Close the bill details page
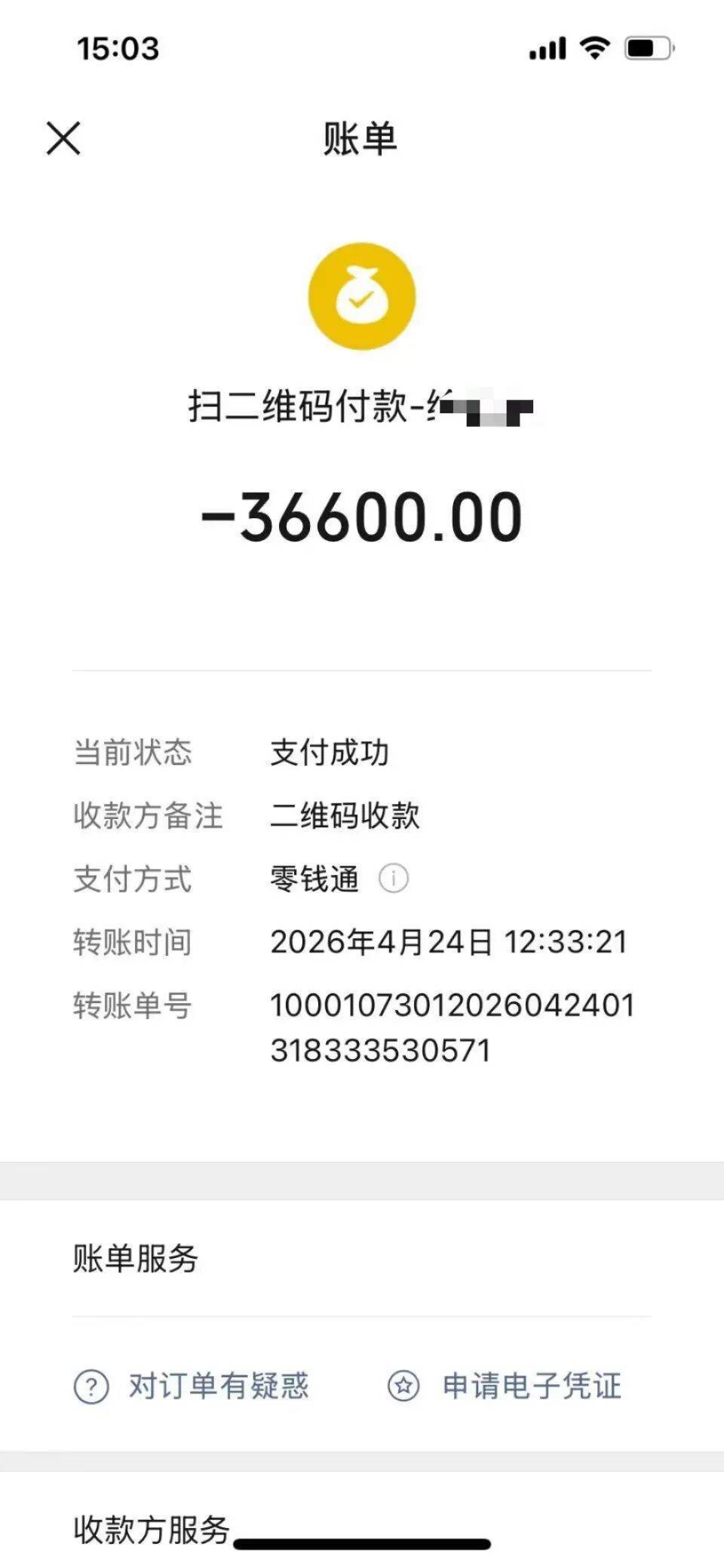 (63, 139)
